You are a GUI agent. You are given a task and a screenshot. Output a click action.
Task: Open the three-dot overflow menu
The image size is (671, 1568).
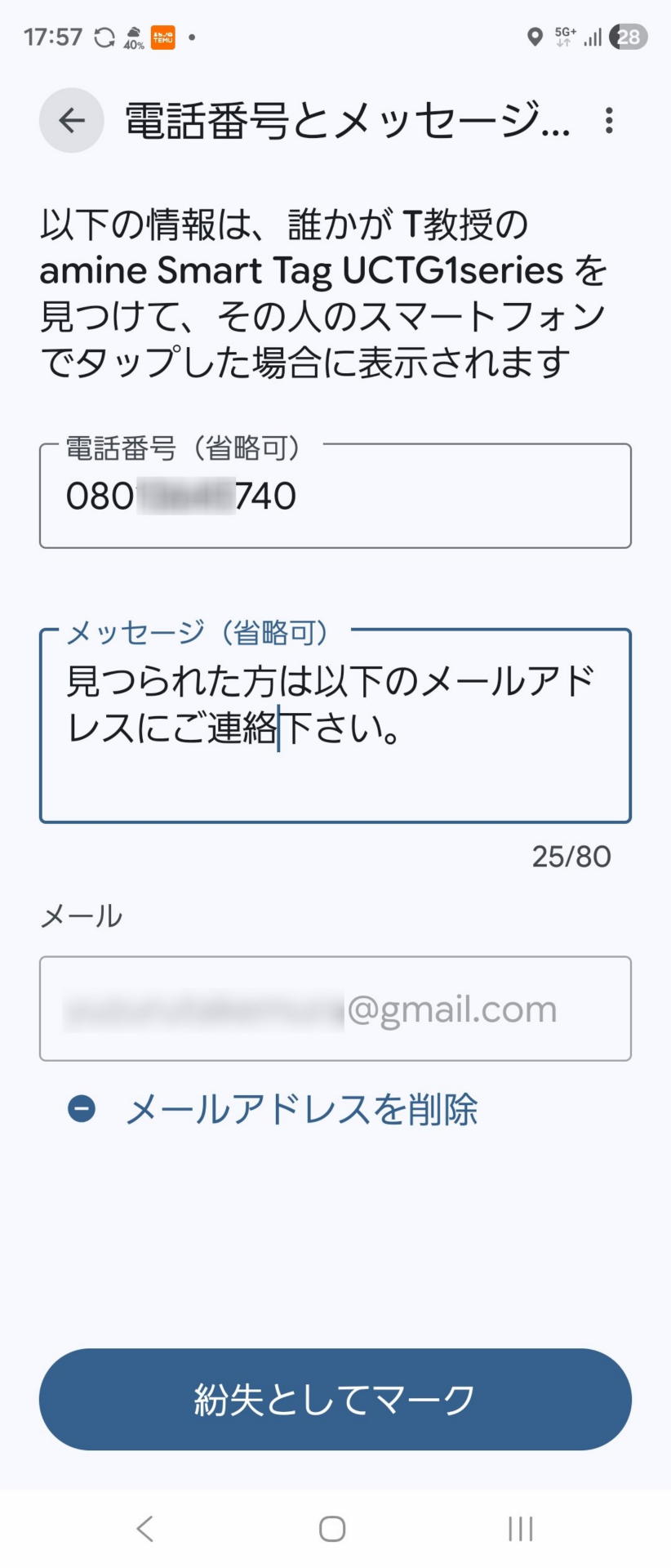(608, 121)
